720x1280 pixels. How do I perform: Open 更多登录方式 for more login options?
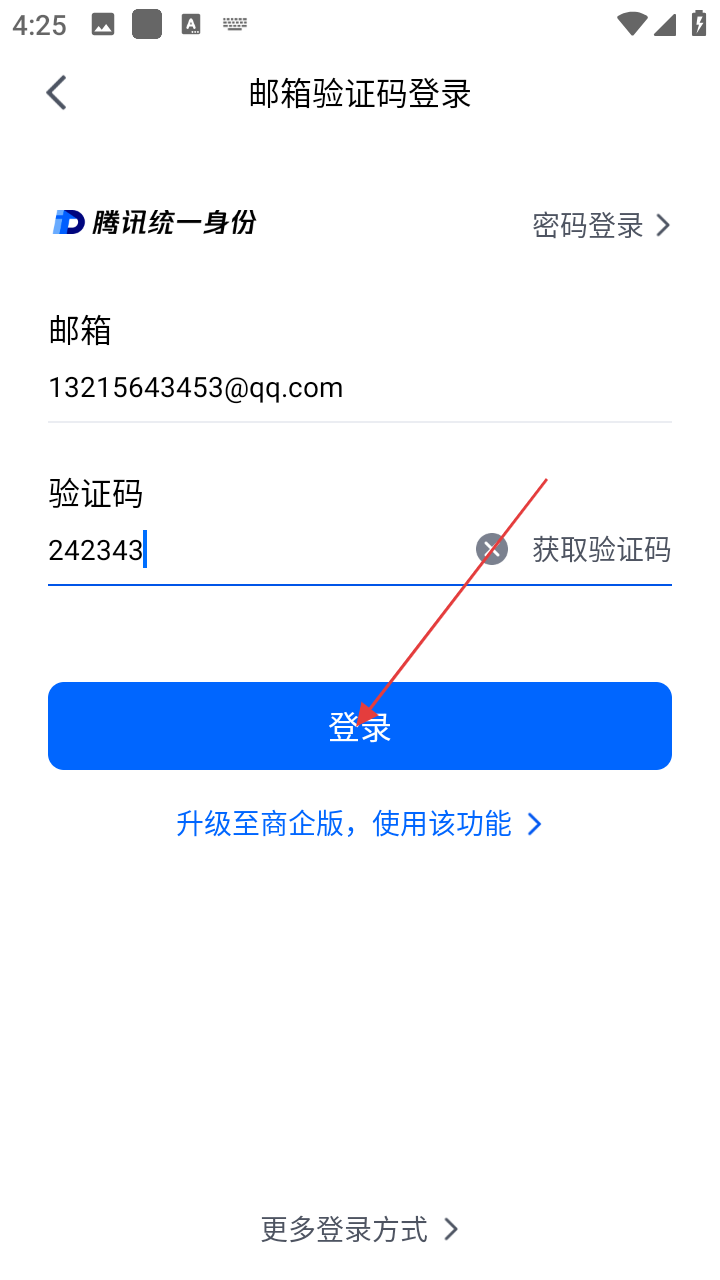tap(359, 1229)
